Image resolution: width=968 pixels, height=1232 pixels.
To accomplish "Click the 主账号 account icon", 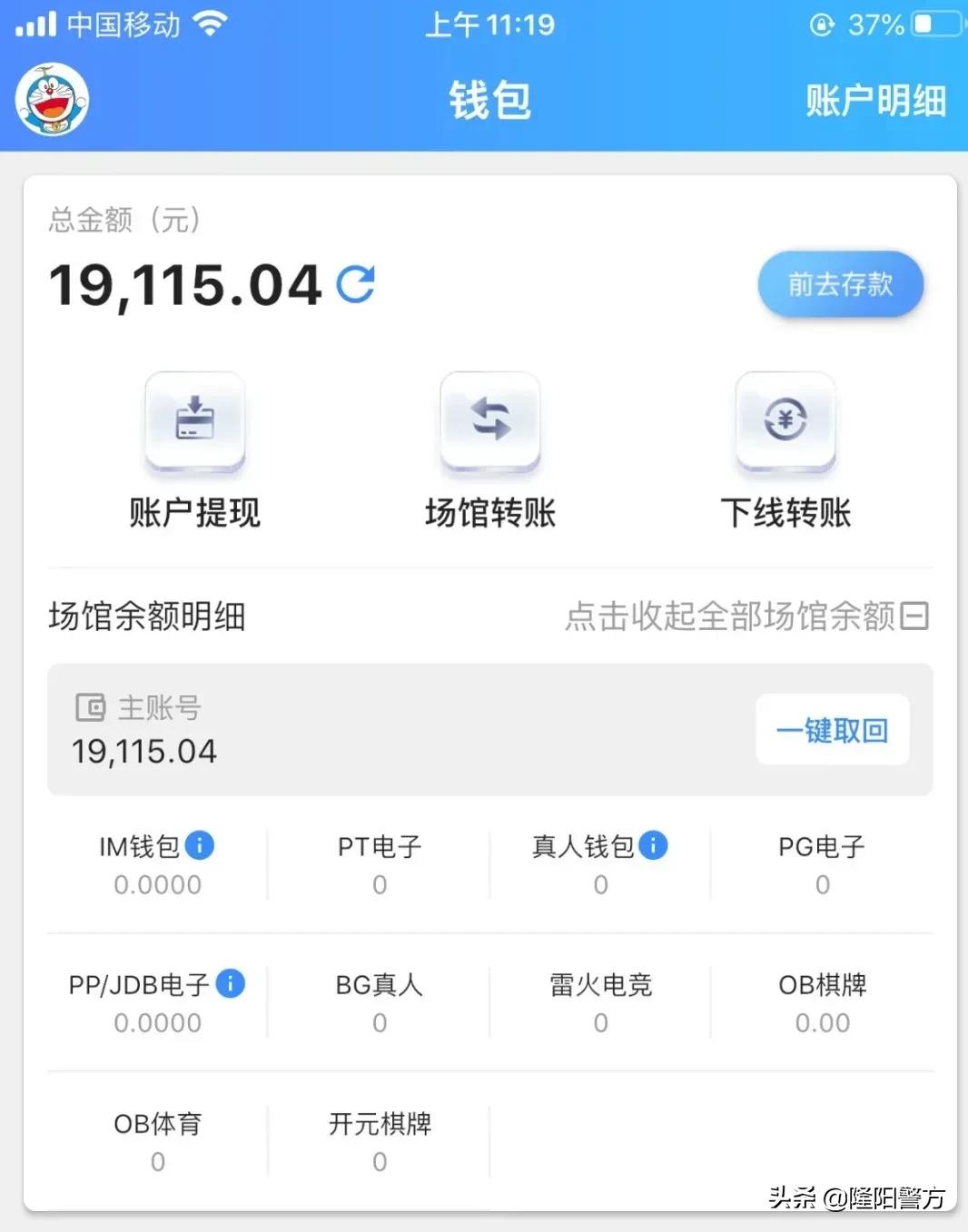I will click(88, 707).
